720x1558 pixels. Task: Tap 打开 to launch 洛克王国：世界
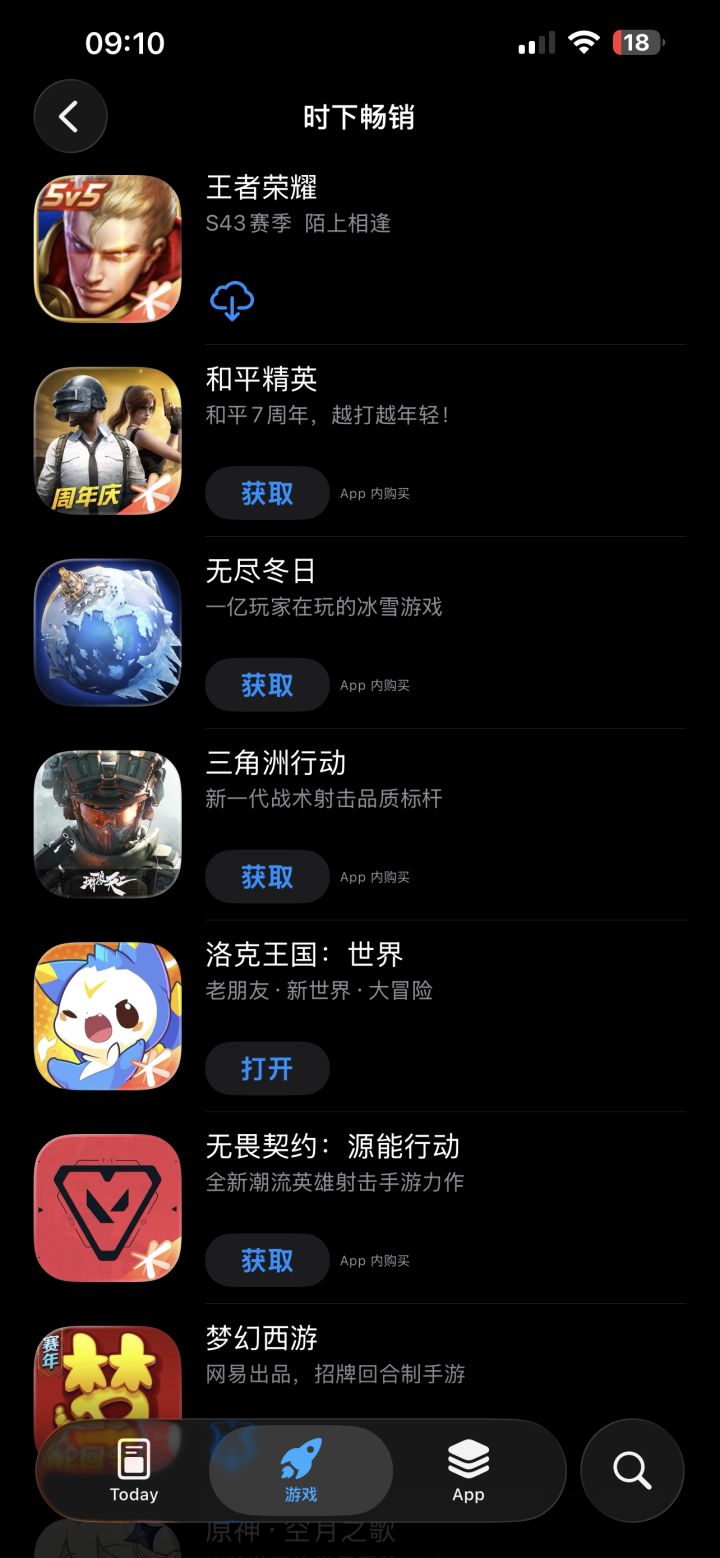click(x=267, y=1068)
